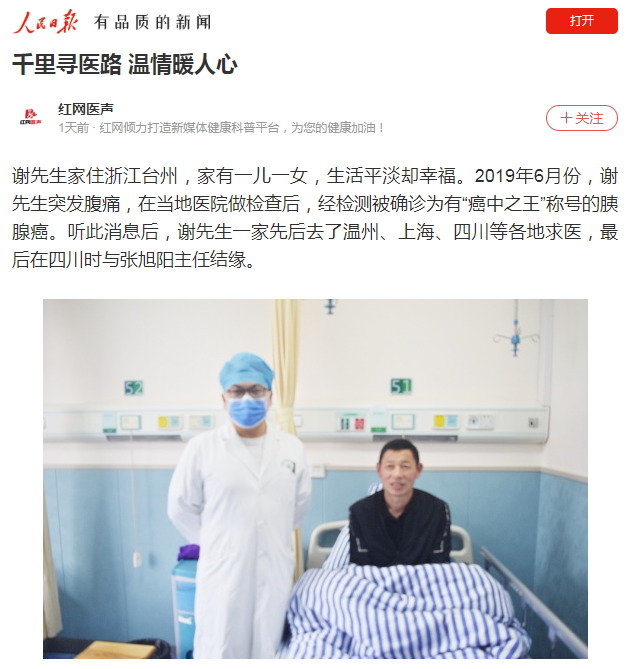Follow 红网医声 with the 关注 button

coord(581,117)
